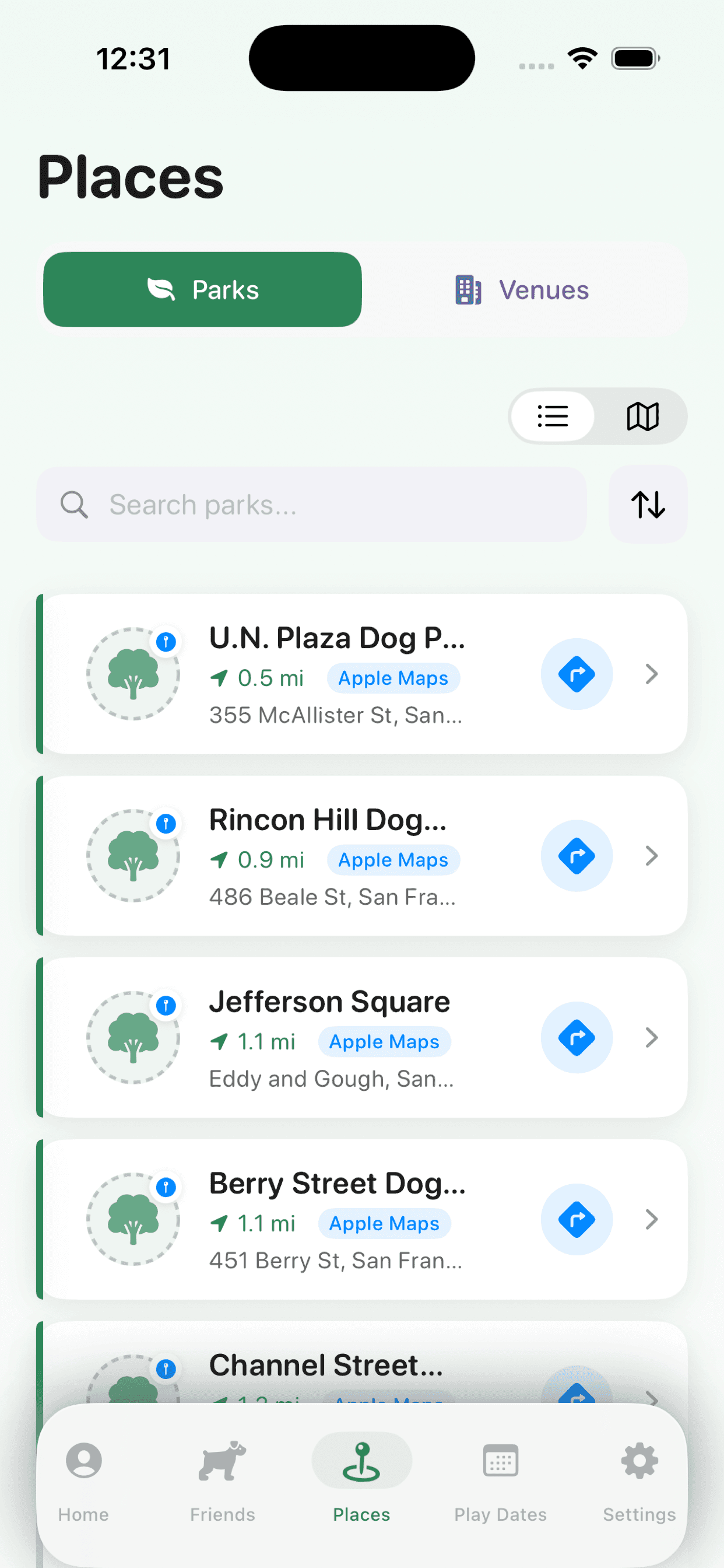Select the Parks tab

coord(203,290)
